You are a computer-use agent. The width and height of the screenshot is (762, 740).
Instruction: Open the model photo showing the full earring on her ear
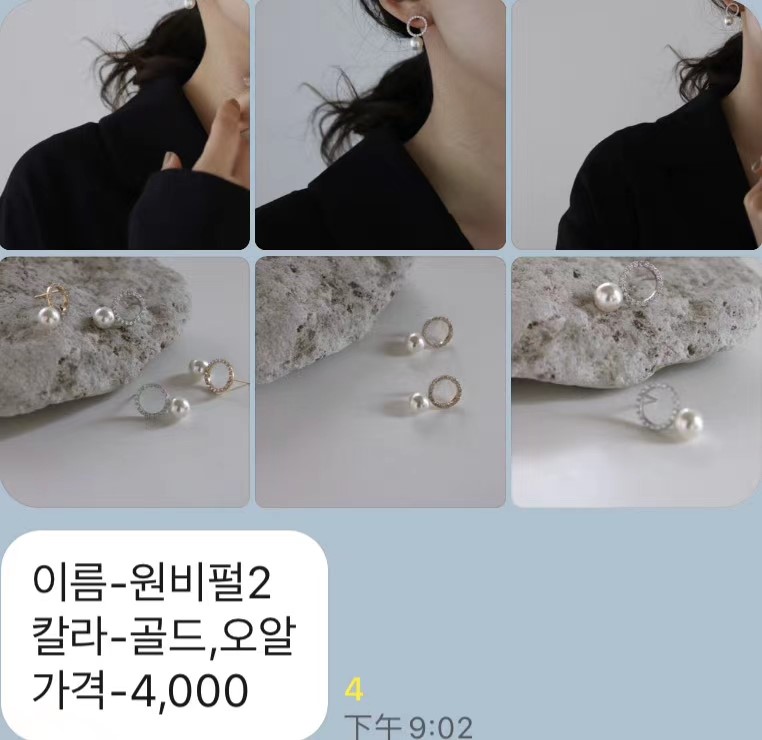380,124
